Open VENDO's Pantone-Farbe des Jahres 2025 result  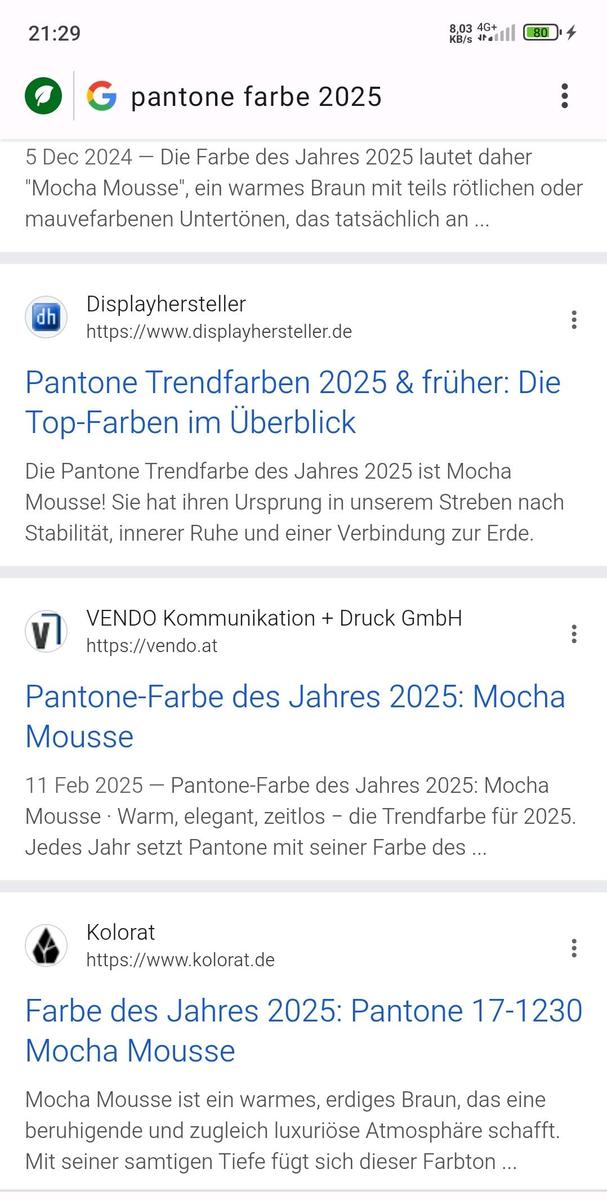(294, 716)
